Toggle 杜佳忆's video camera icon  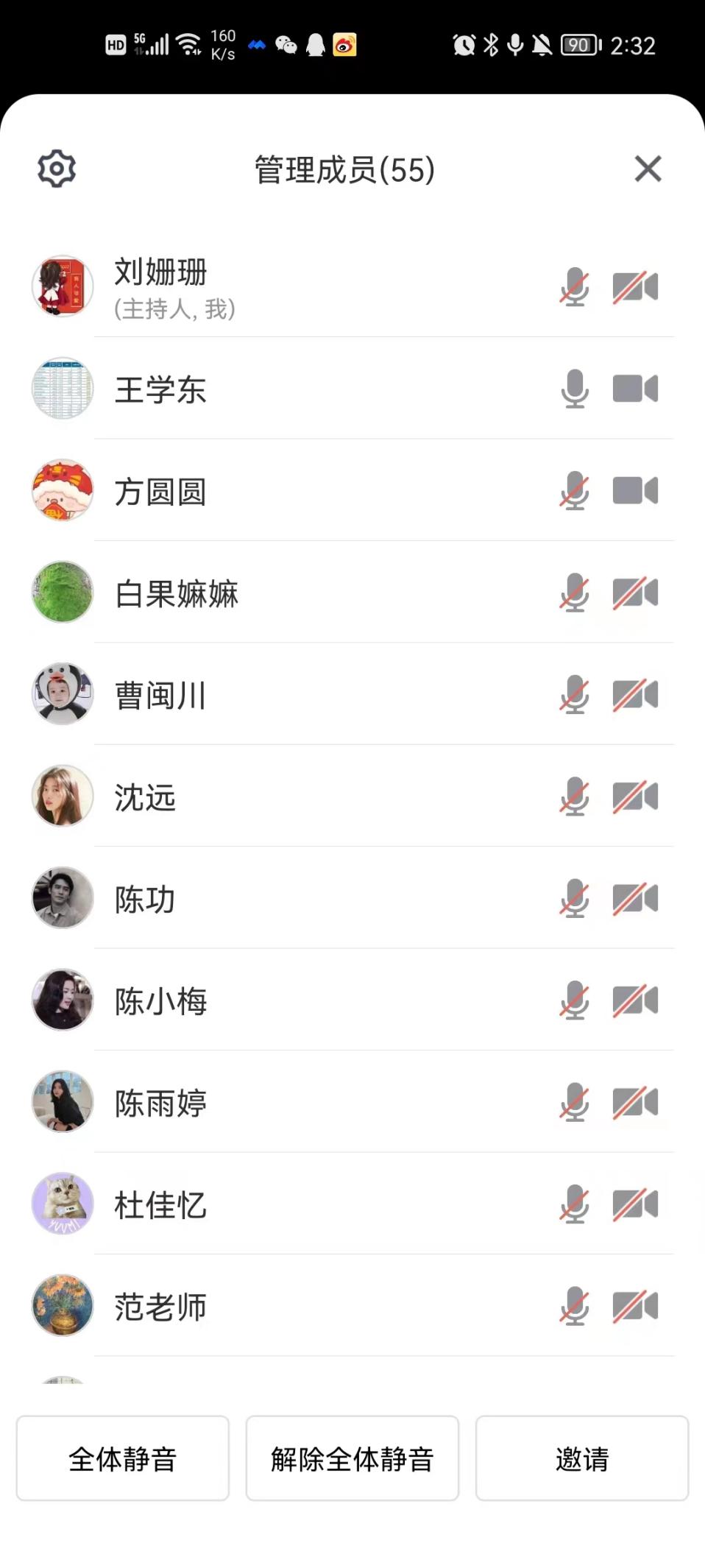[x=635, y=1205]
